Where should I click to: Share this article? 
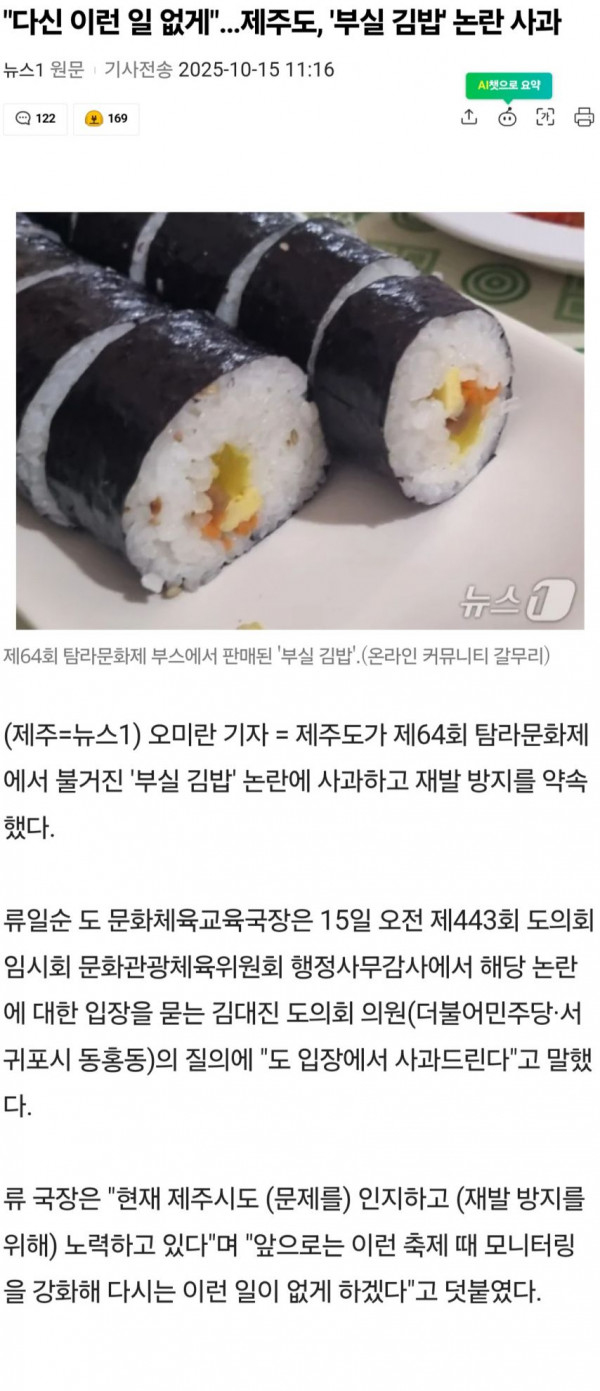point(468,117)
